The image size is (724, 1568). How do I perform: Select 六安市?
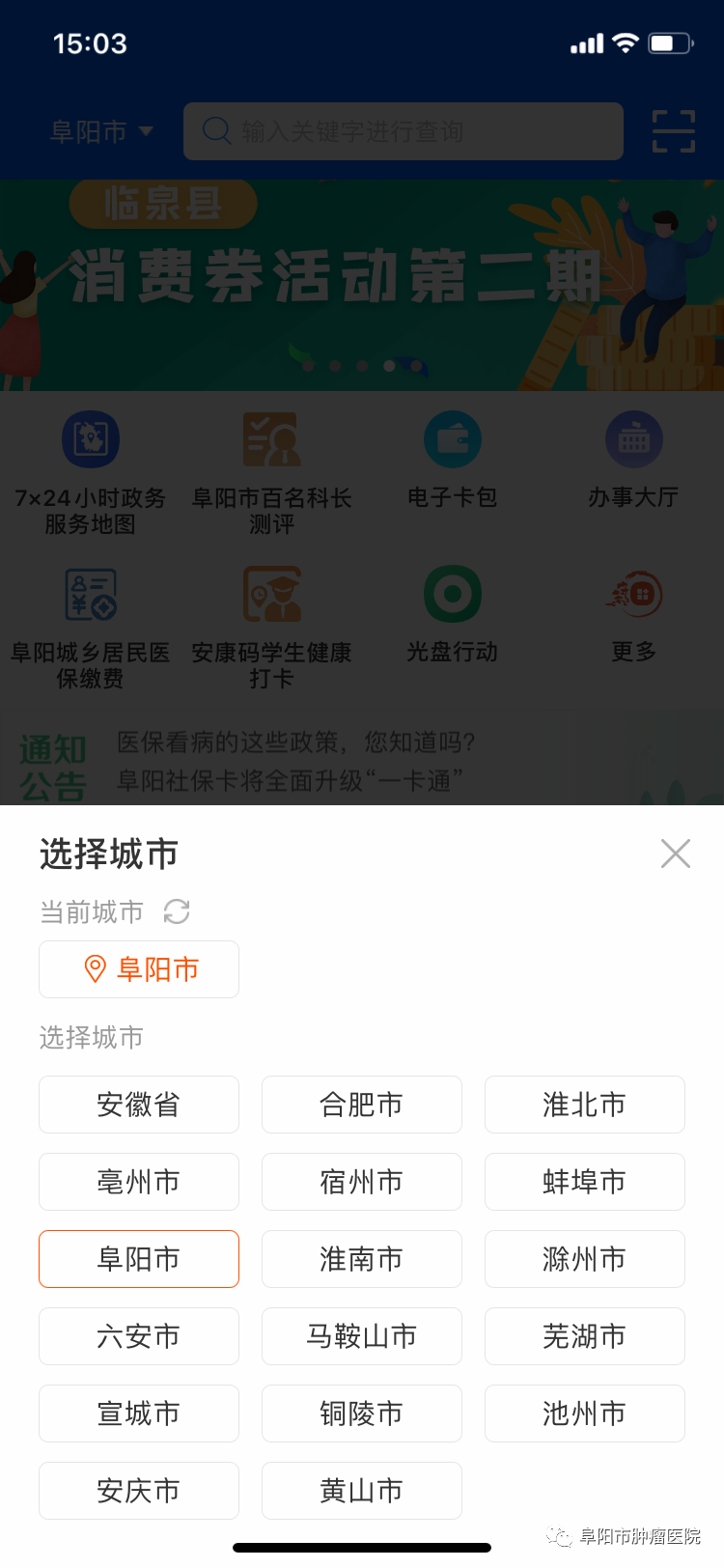pos(139,1336)
